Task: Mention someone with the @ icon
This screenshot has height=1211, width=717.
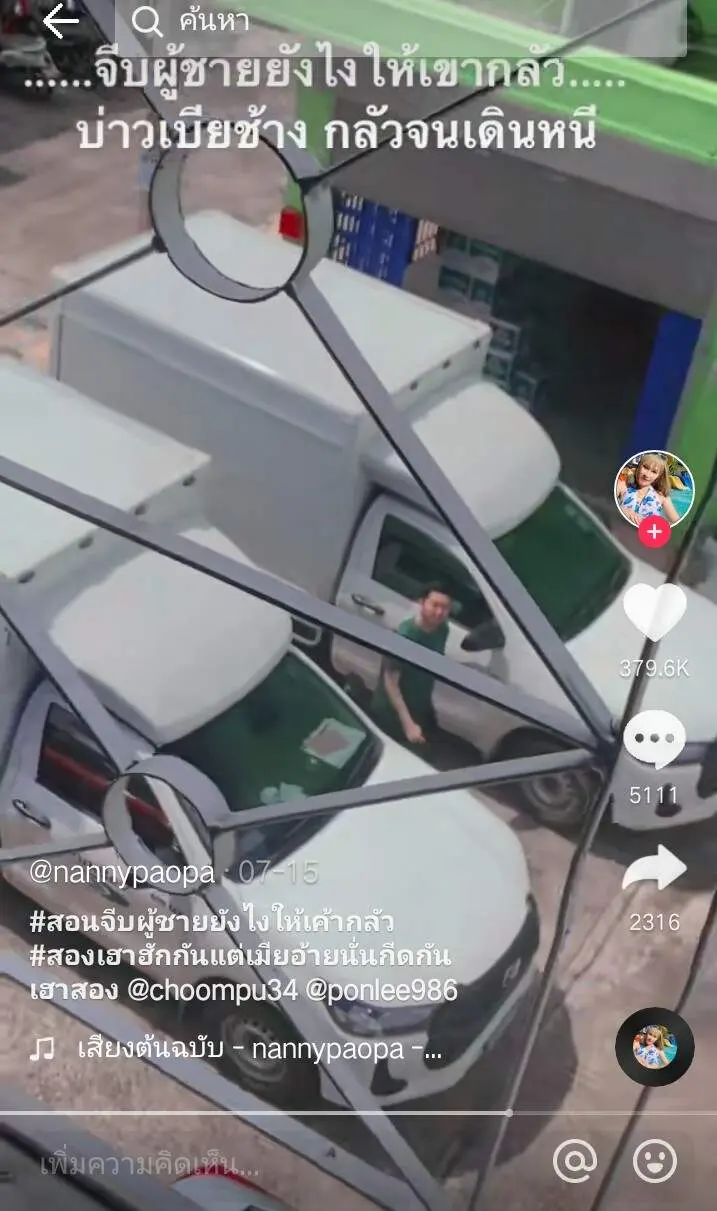Action: click(574, 1162)
